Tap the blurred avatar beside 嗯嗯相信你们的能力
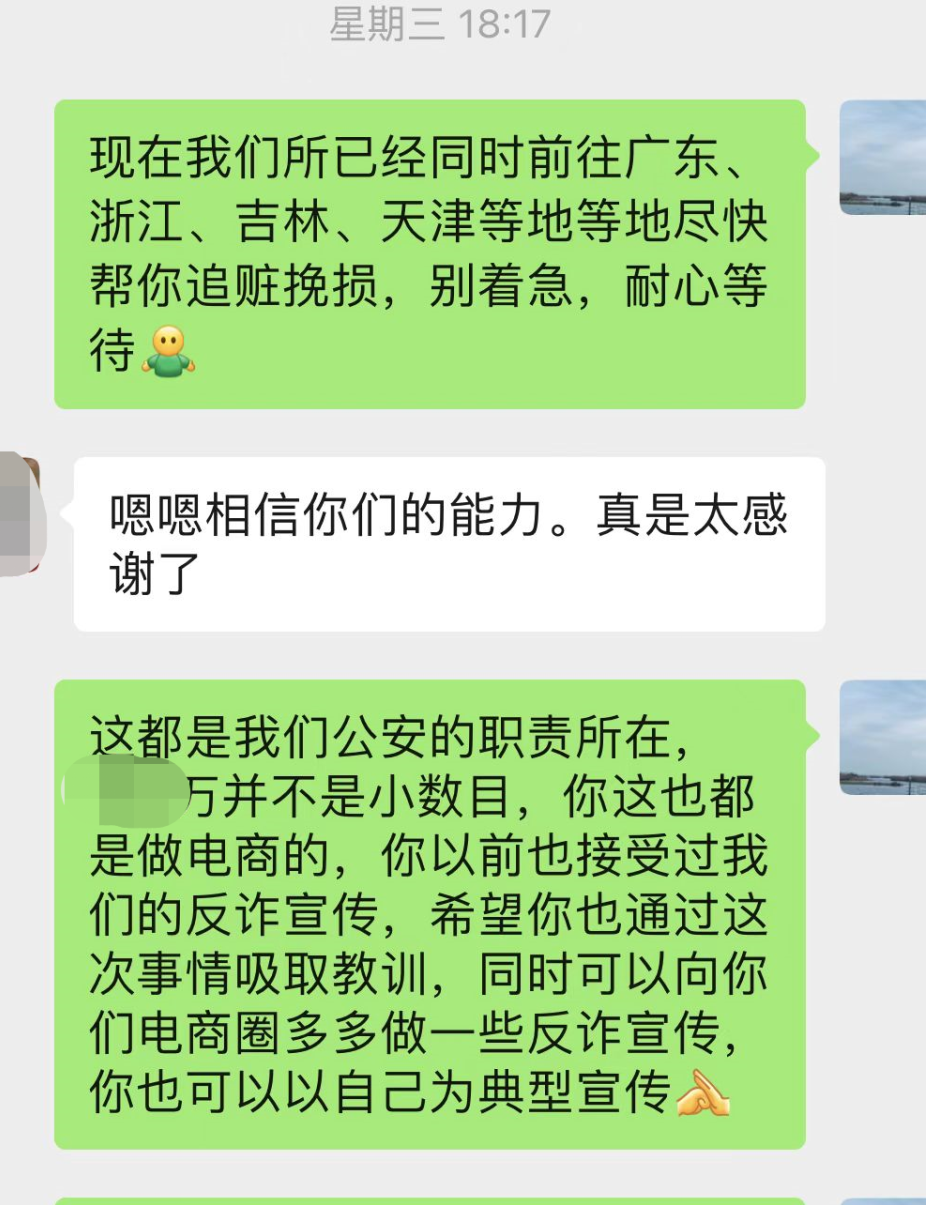The height and width of the screenshot is (1205, 926). click(20, 514)
